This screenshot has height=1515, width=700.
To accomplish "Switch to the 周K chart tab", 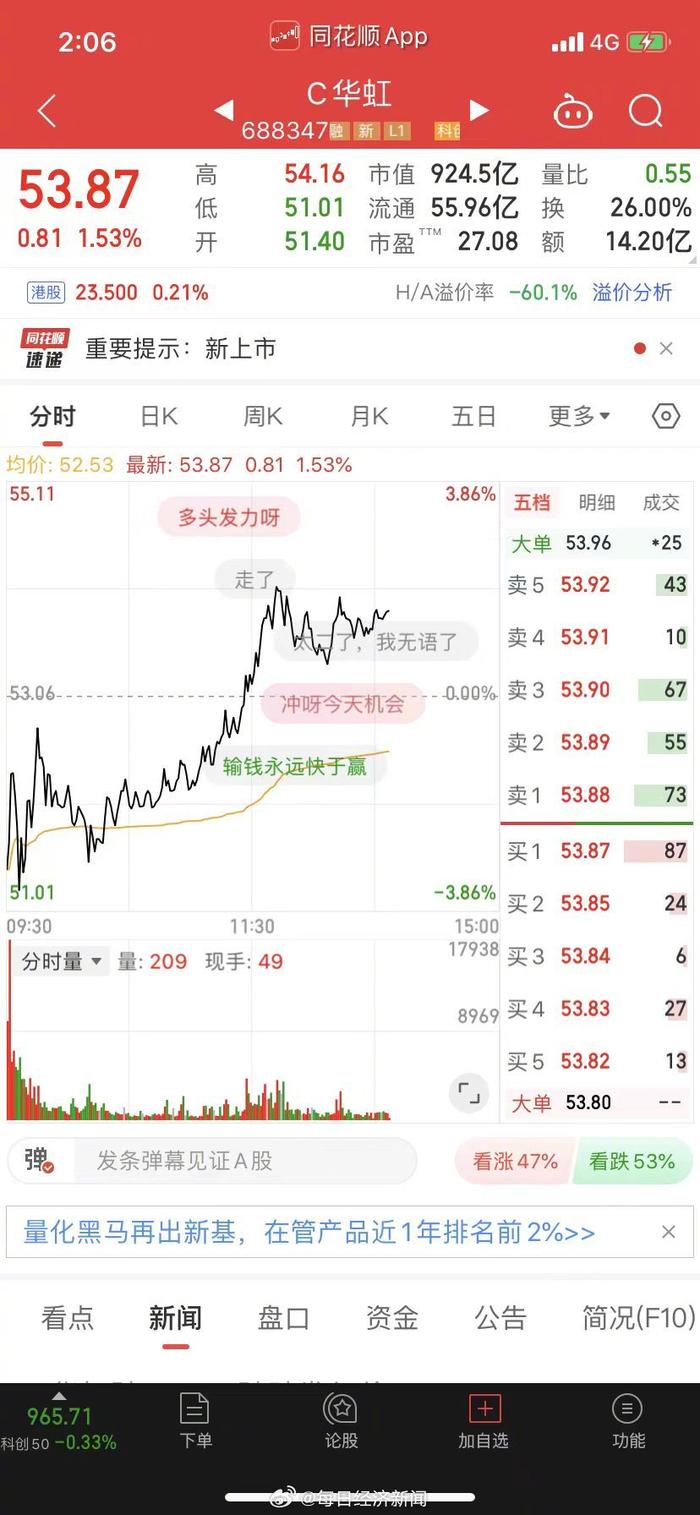I will click(263, 416).
